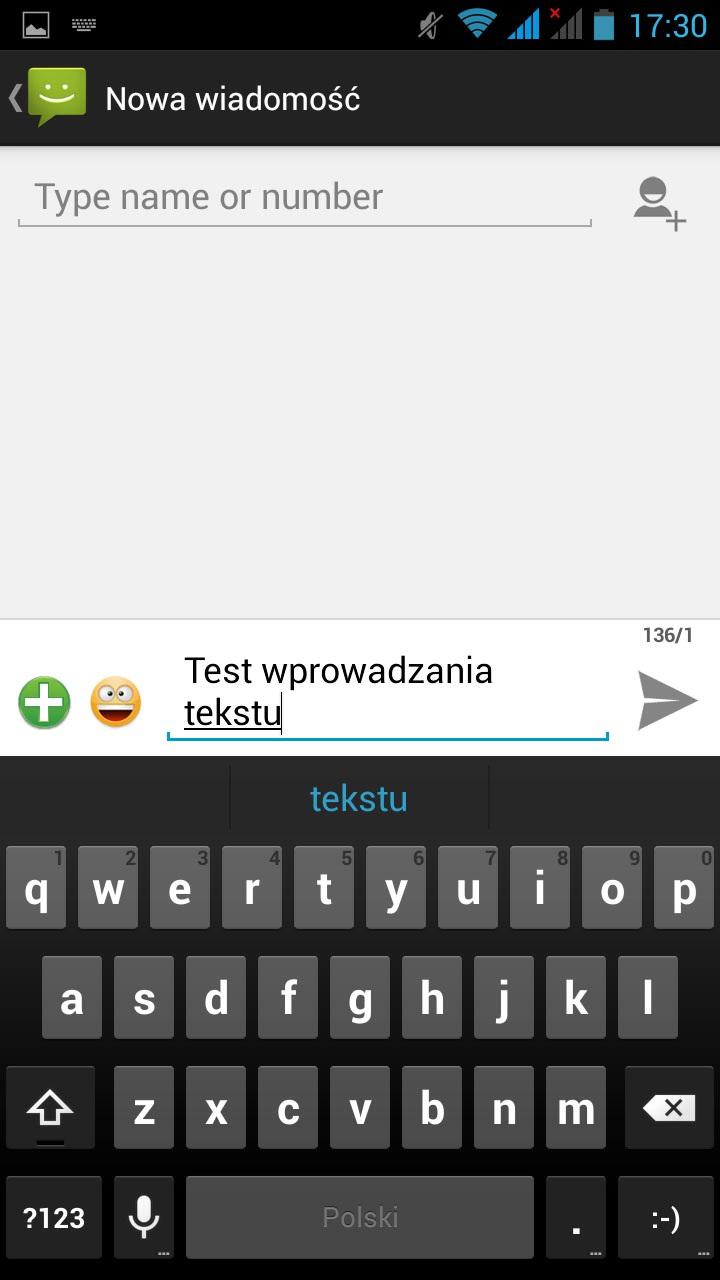Send the message with the arrow icon
The width and height of the screenshot is (720, 1280).
click(x=667, y=700)
